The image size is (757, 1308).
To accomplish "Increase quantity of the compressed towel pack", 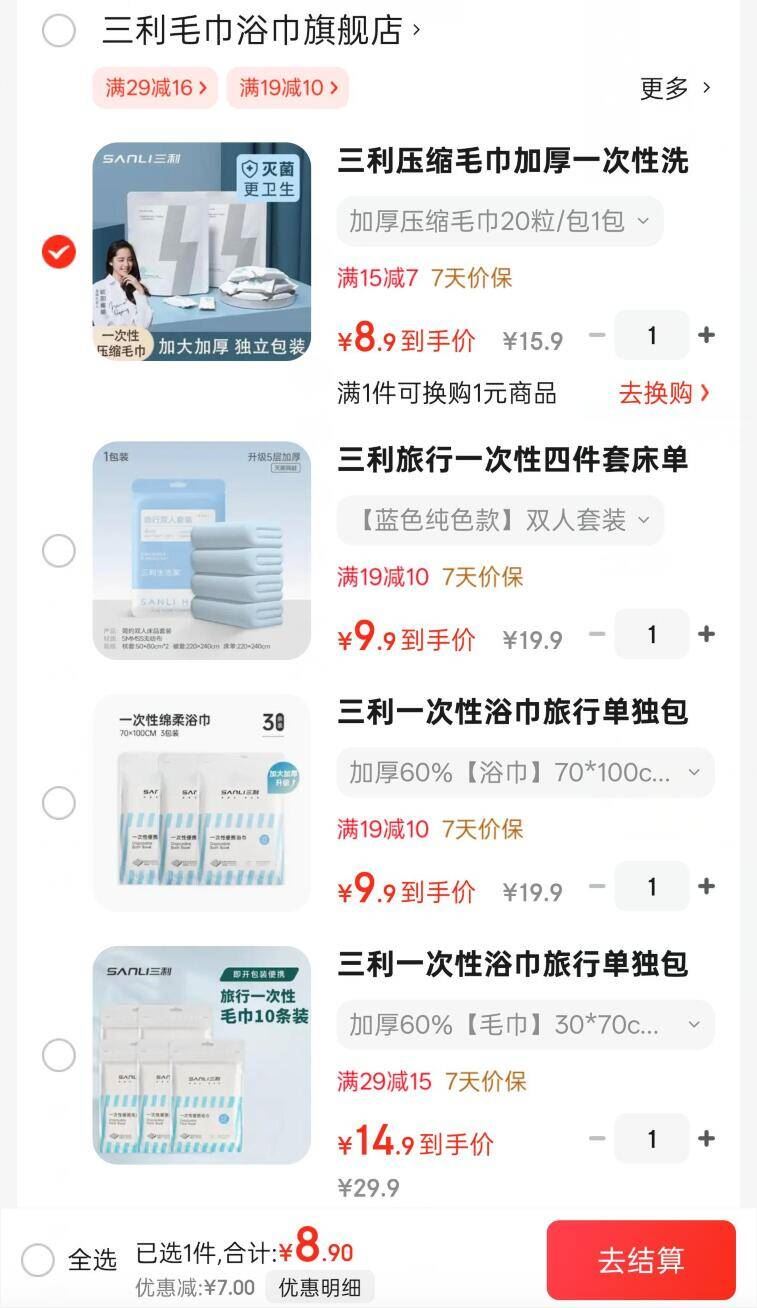I will pyautogui.click(x=706, y=335).
